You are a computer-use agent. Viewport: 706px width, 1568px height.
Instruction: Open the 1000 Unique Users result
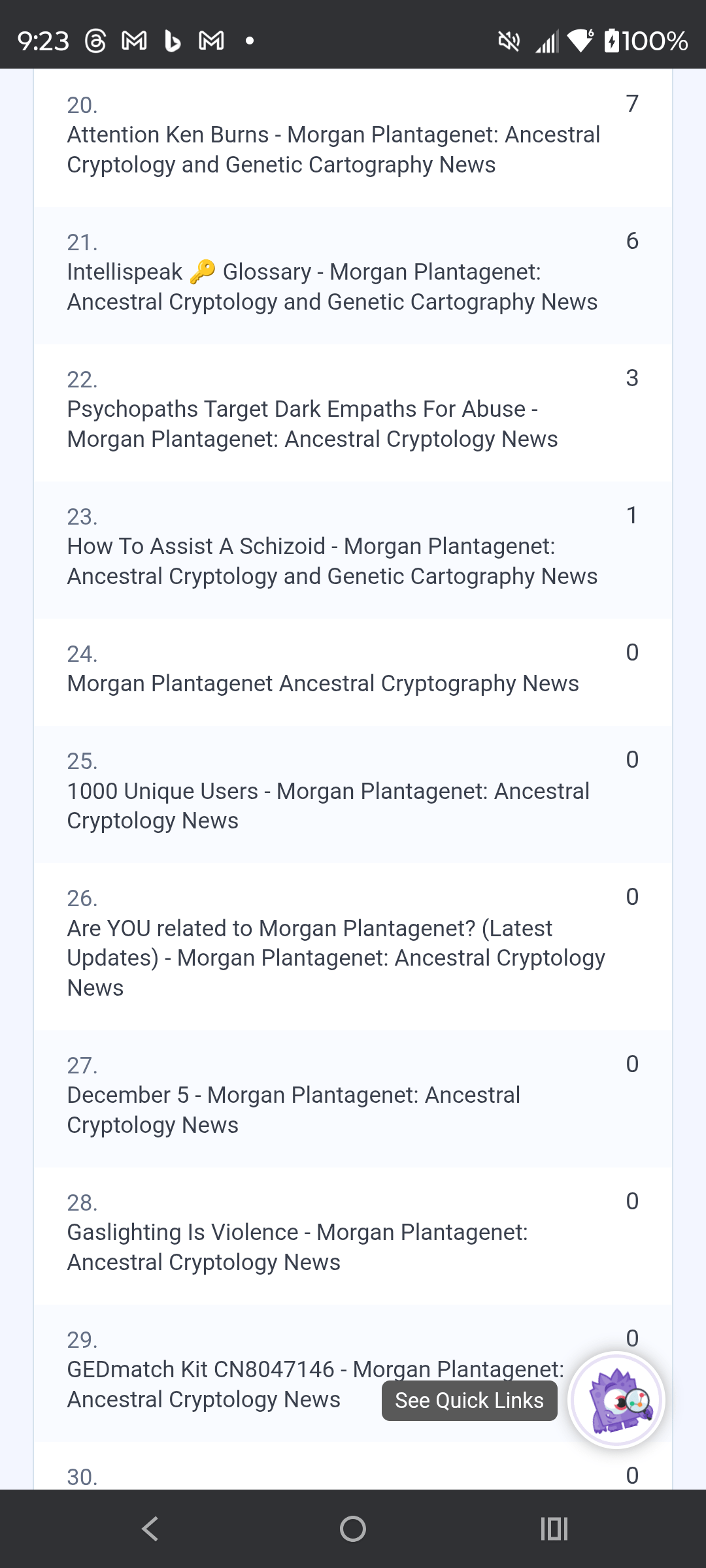(328, 805)
